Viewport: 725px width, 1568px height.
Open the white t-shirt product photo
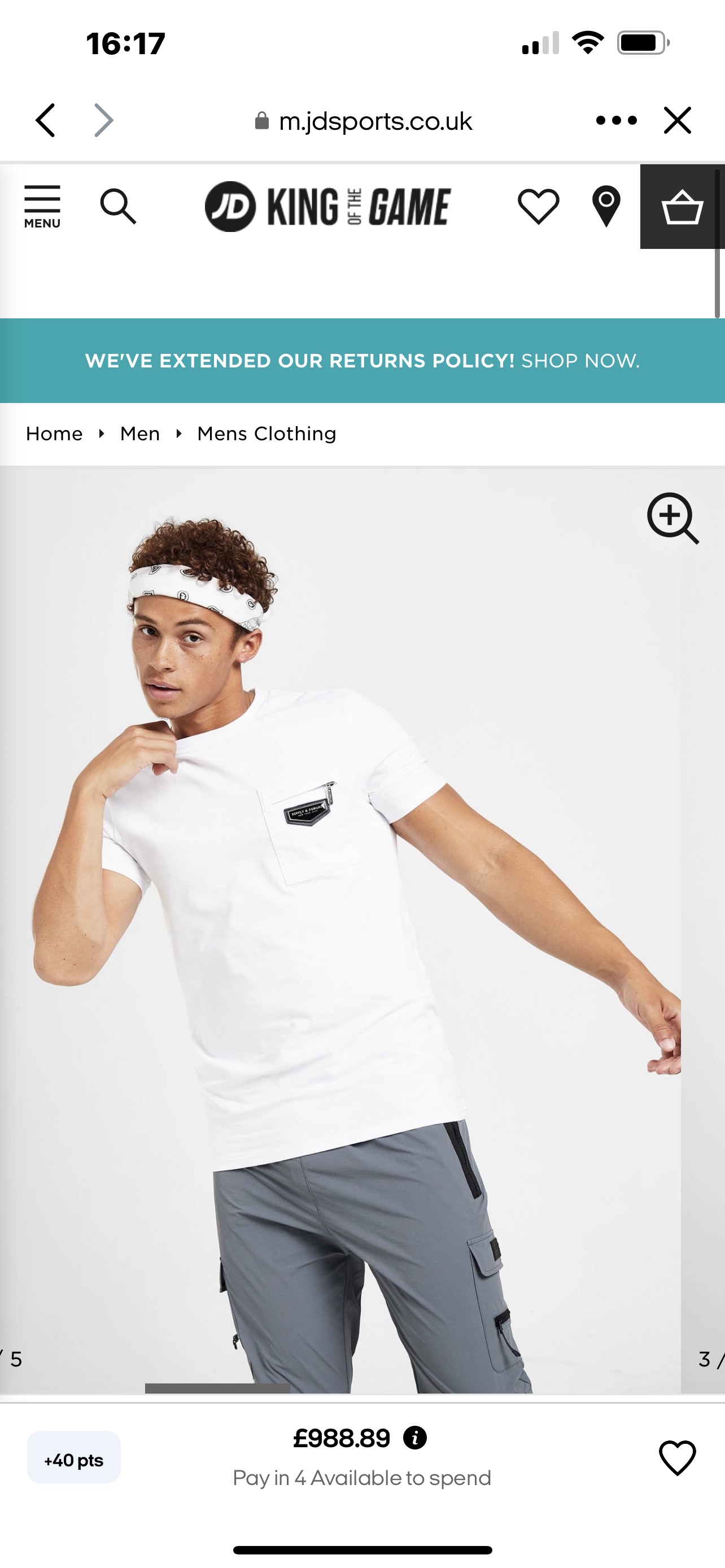coord(341,930)
